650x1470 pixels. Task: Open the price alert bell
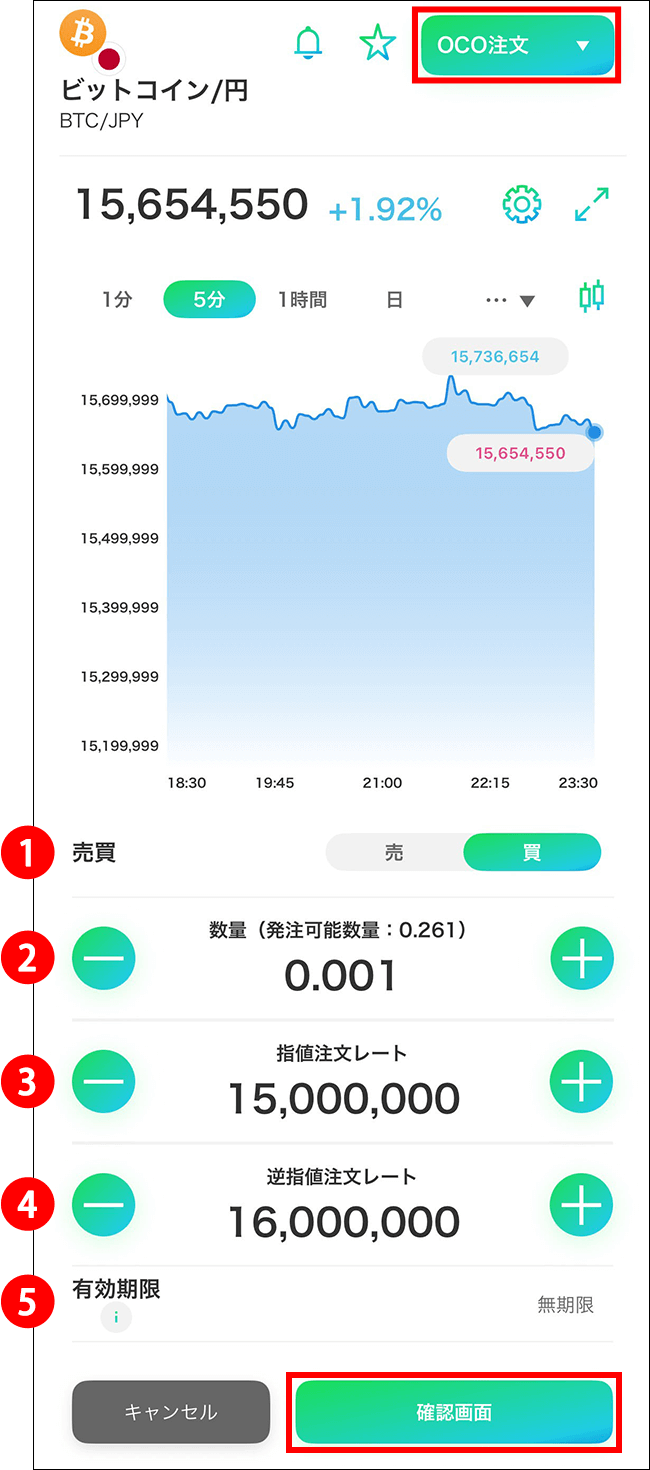[309, 43]
